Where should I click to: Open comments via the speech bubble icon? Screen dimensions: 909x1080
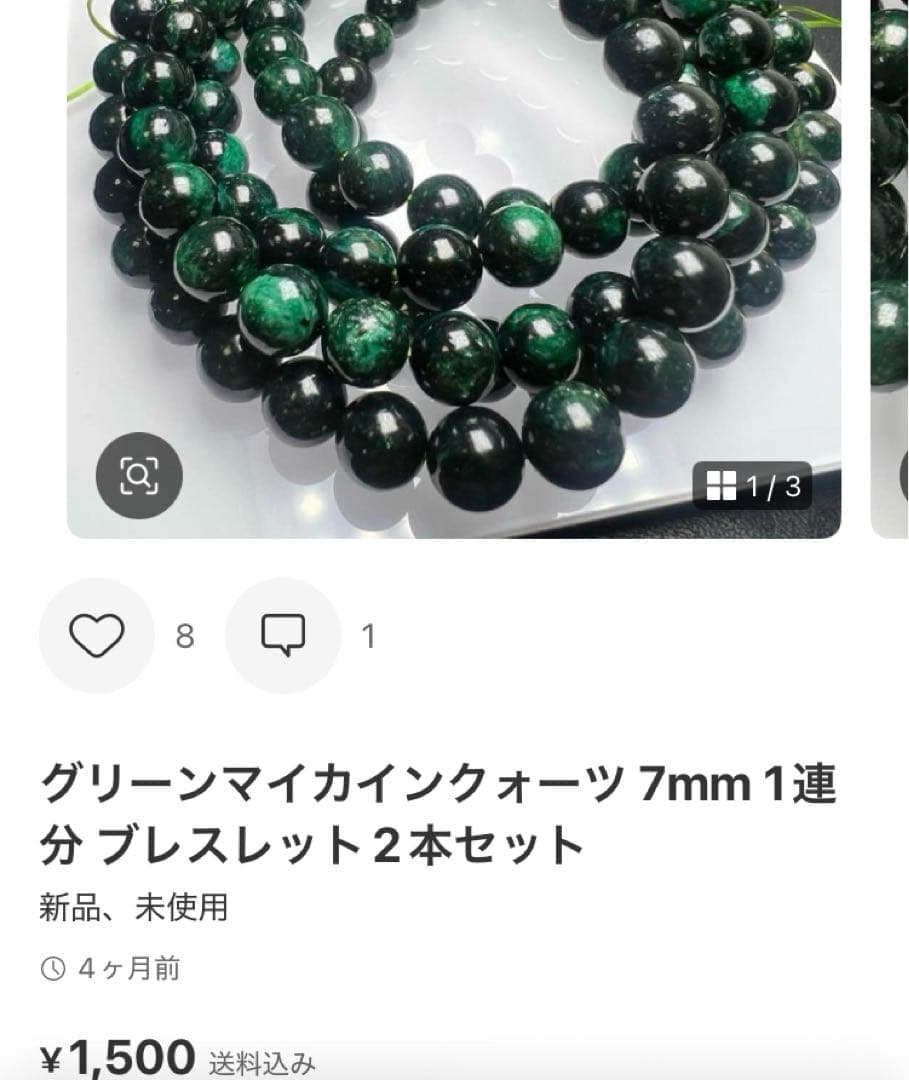point(283,635)
